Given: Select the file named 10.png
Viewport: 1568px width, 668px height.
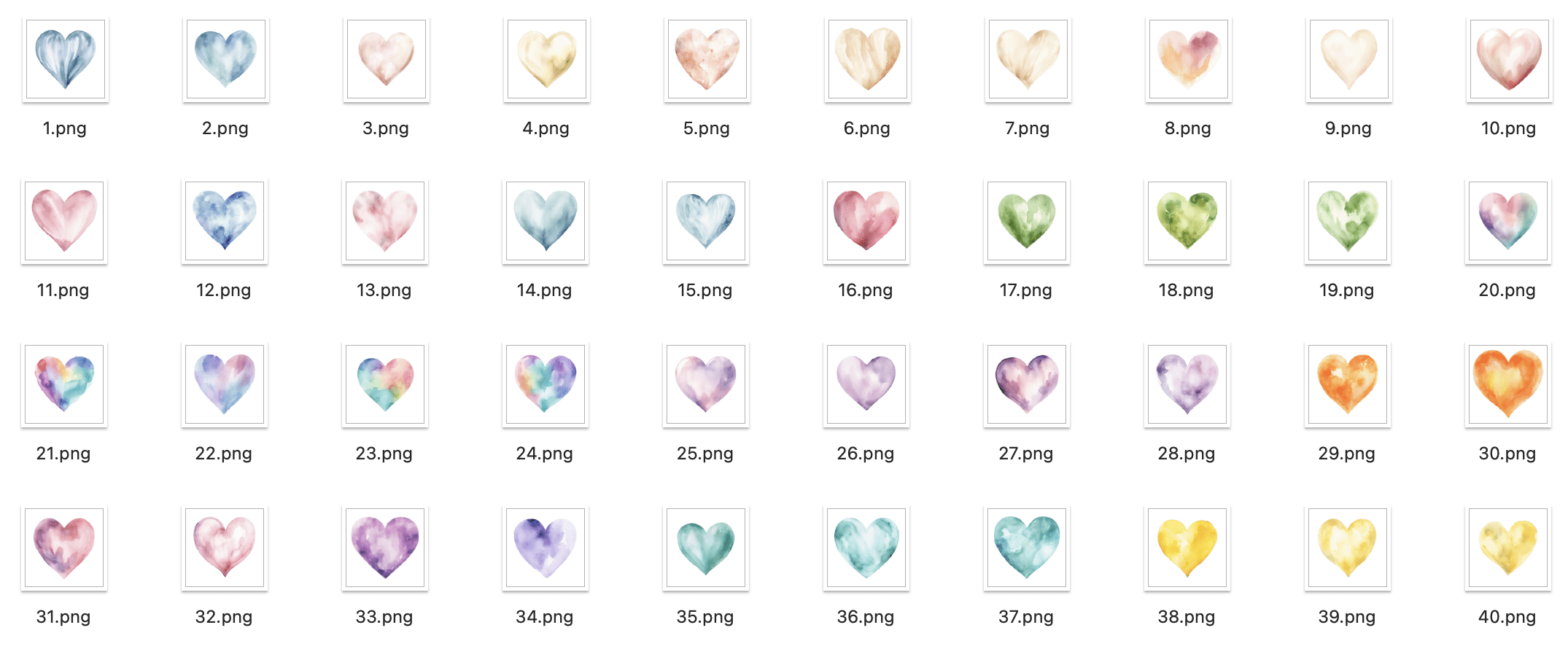Looking at the screenshot, I should pos(1509,60).
